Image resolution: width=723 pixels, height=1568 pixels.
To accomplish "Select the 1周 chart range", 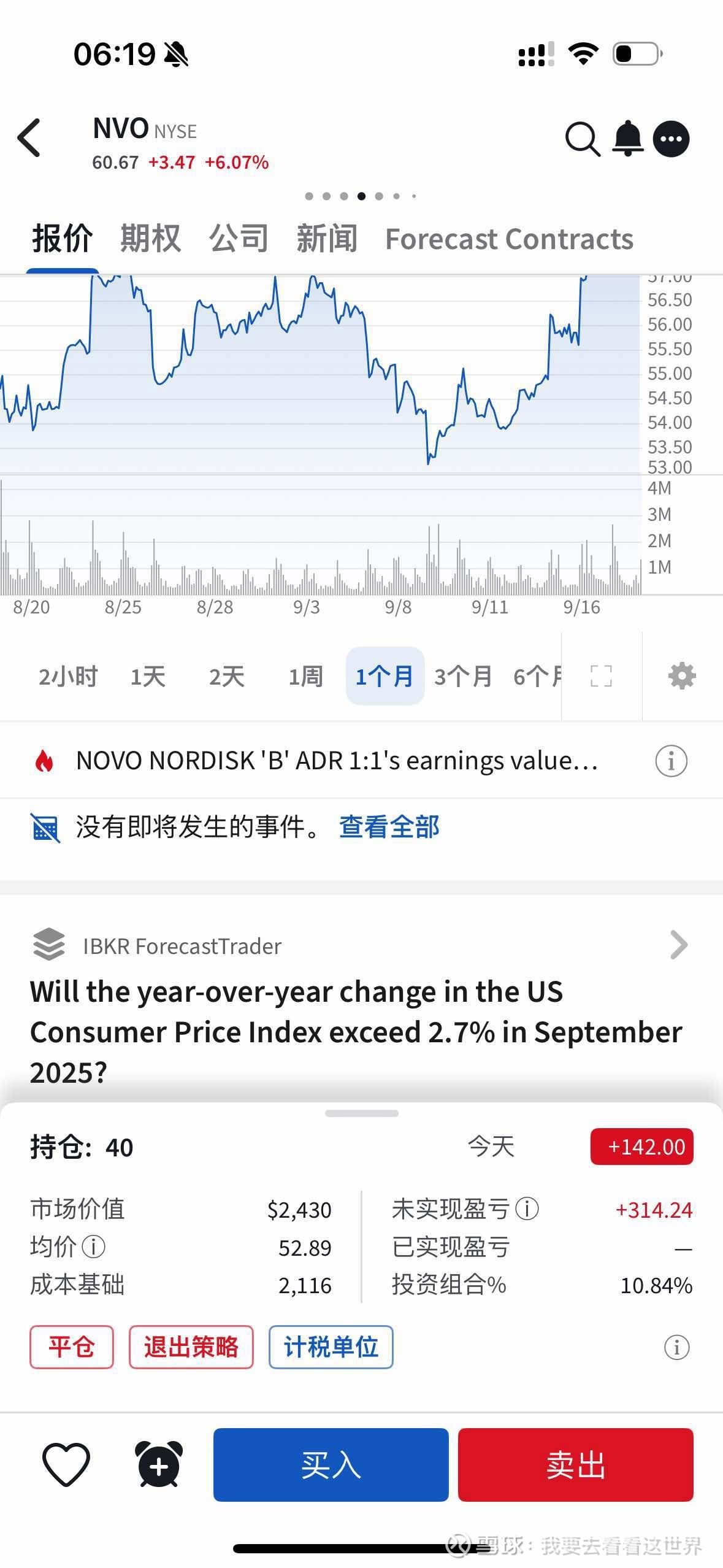I will click(x=305, y=676).
